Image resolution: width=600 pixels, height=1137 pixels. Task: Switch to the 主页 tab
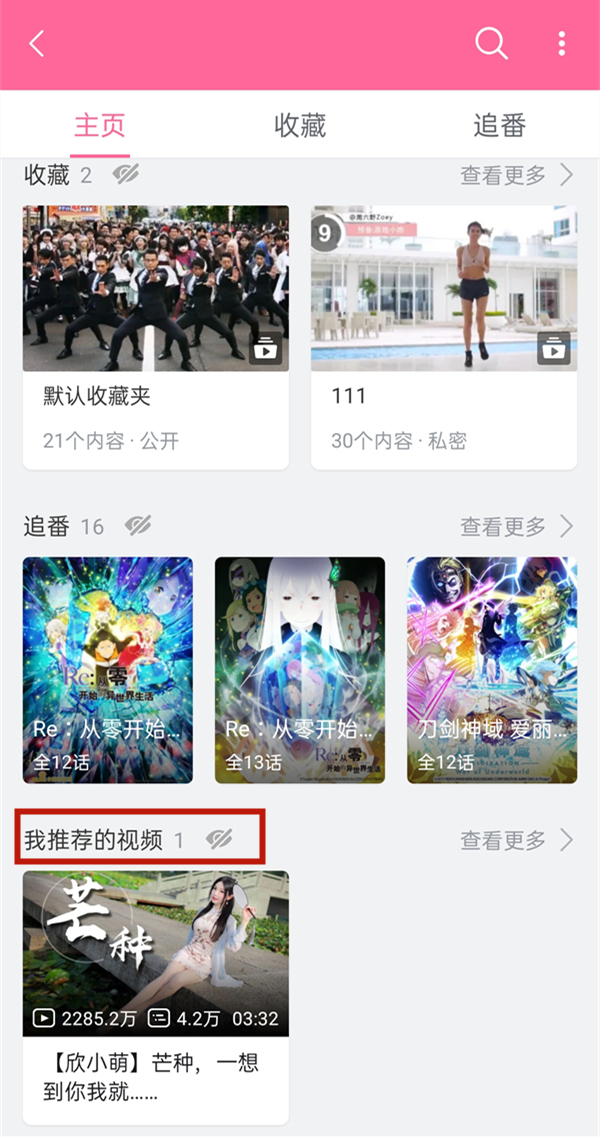pos(99,126)
